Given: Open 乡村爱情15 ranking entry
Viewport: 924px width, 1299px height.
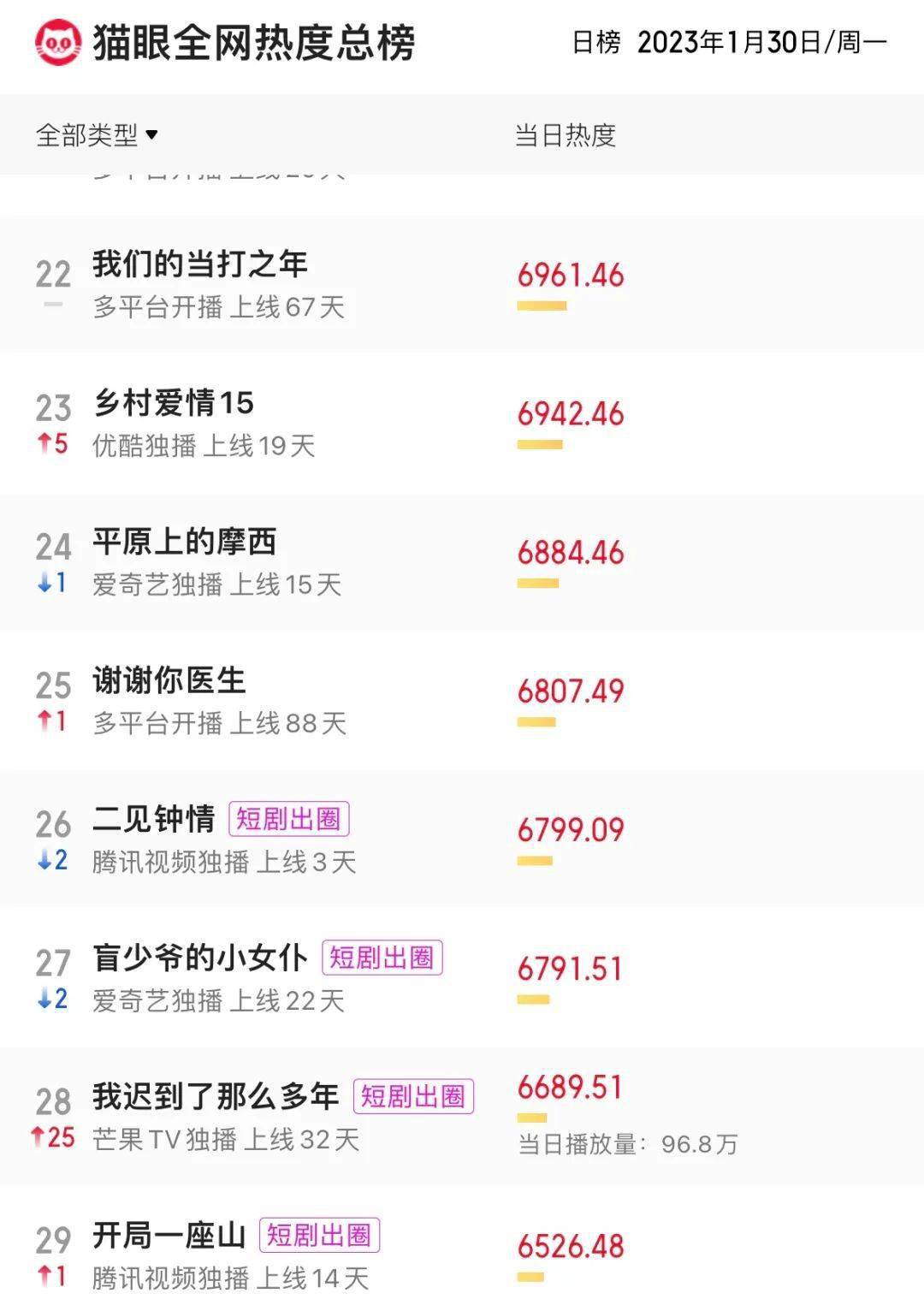Looking at the screenshot, I should (x=174, y=403).
